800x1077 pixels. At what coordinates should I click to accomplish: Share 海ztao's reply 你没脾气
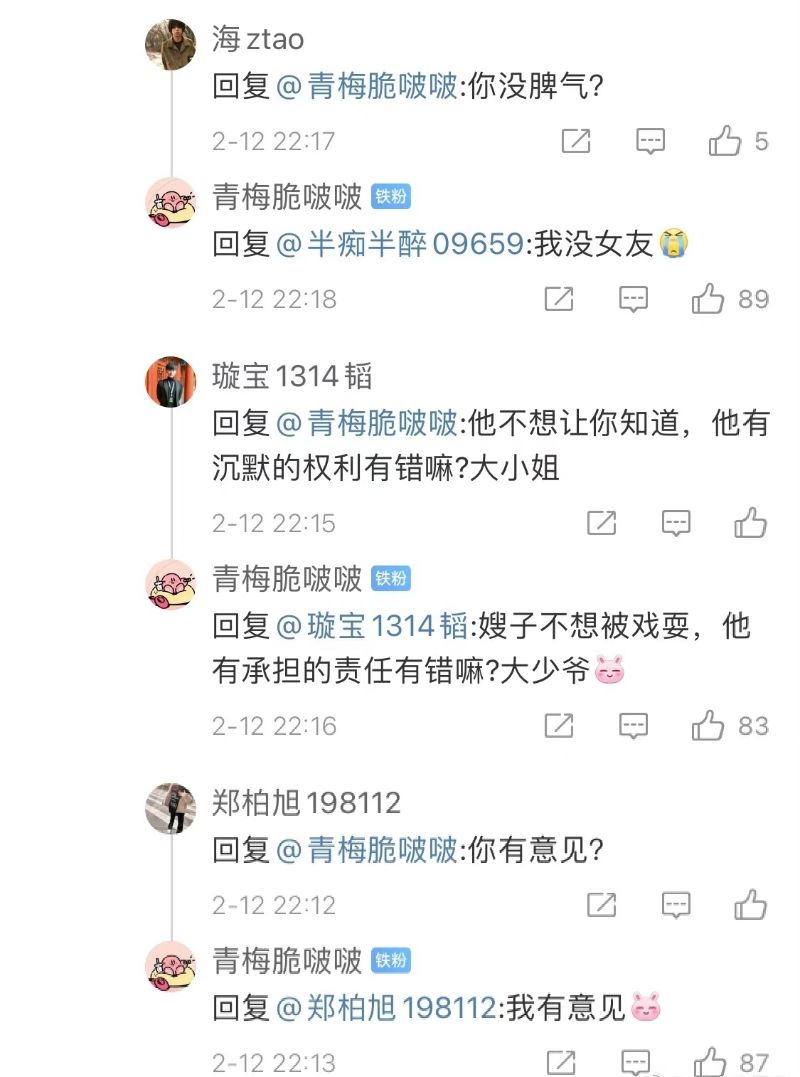576,141
